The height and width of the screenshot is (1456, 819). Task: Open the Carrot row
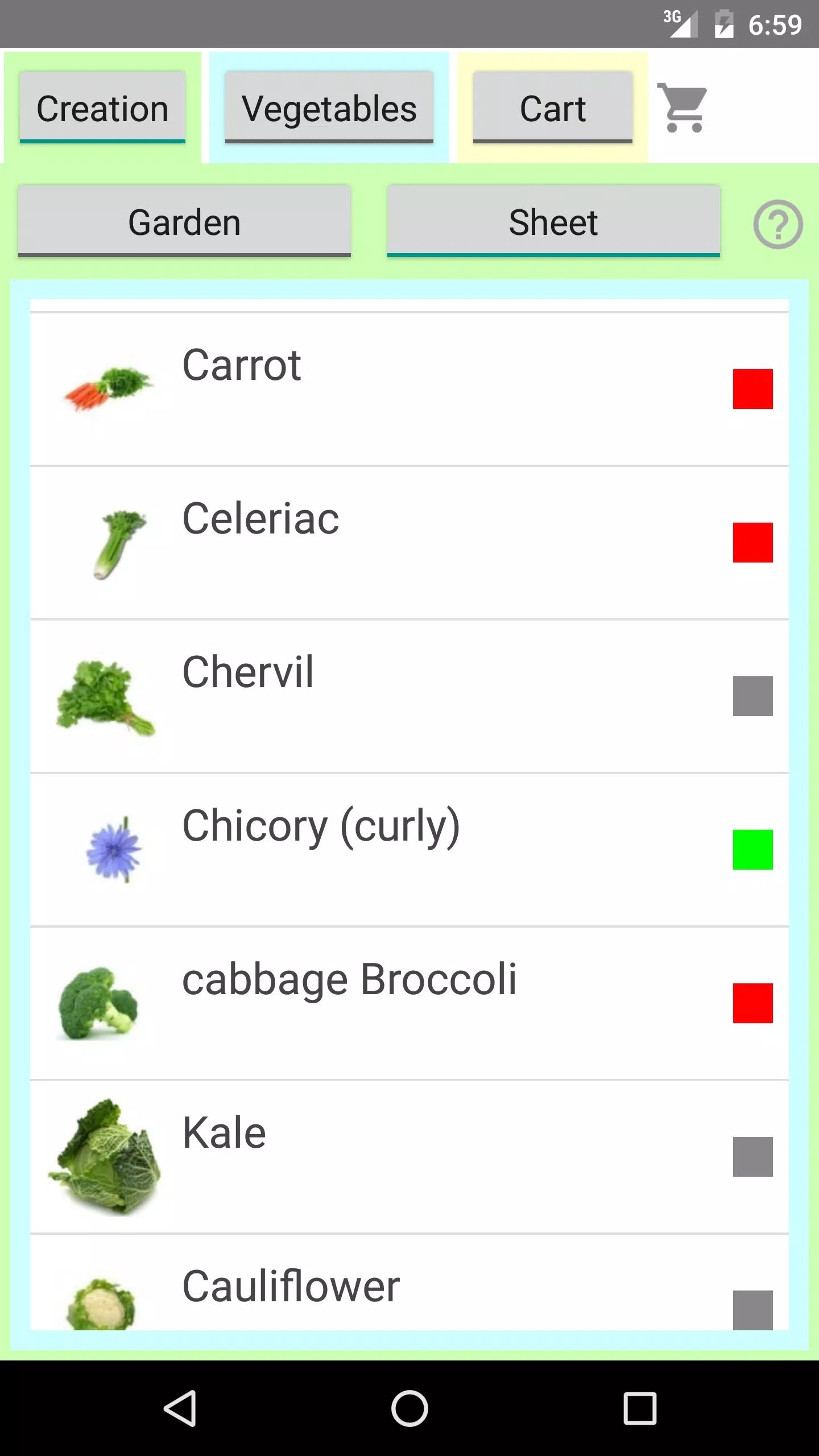tap(409, 389)
